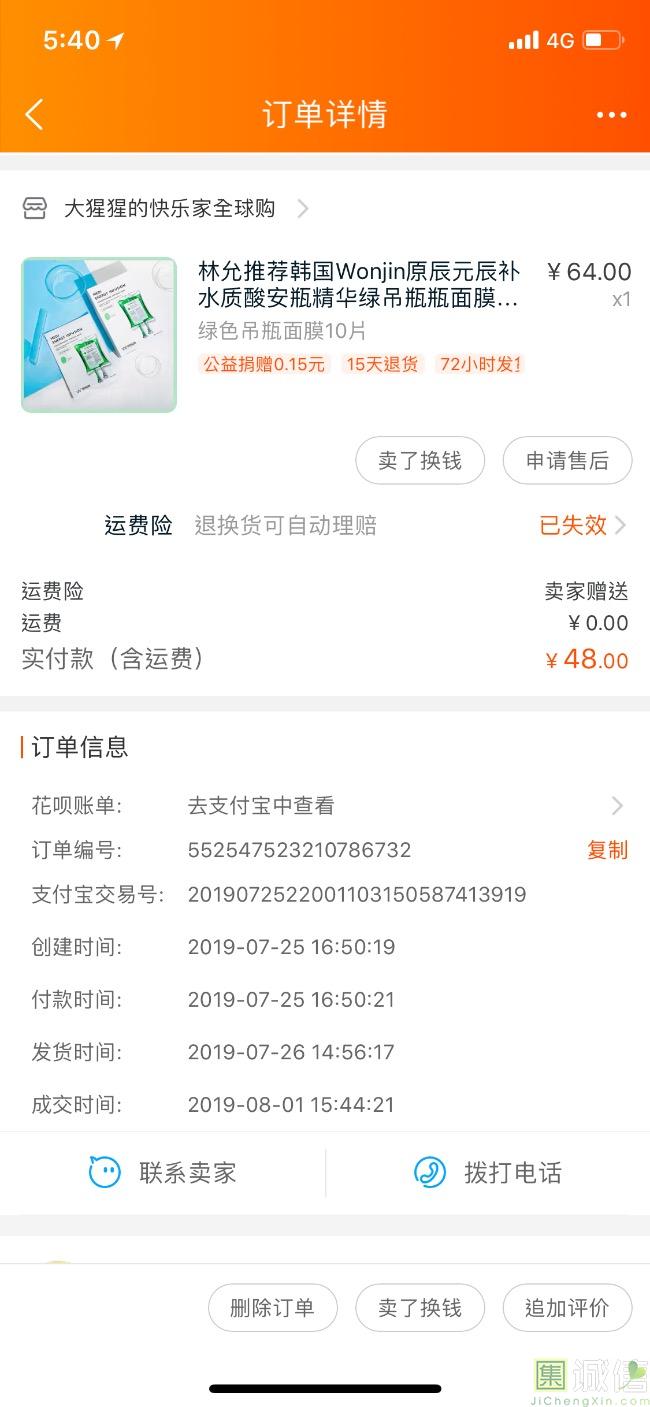Call the seller with 拨打电话

click(488, 1173)
